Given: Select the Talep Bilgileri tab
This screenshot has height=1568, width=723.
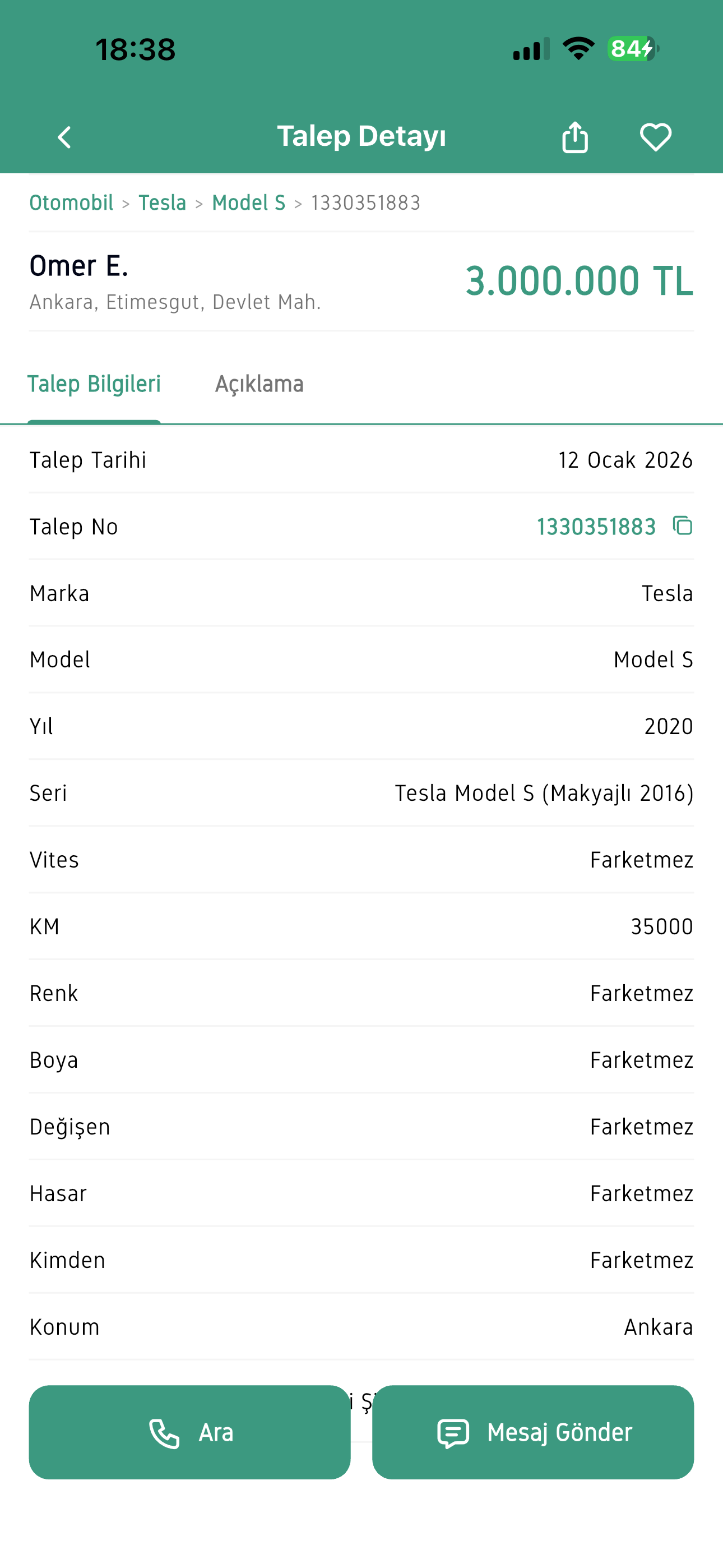Looking at the screenshot, I should tap(94, 384).
